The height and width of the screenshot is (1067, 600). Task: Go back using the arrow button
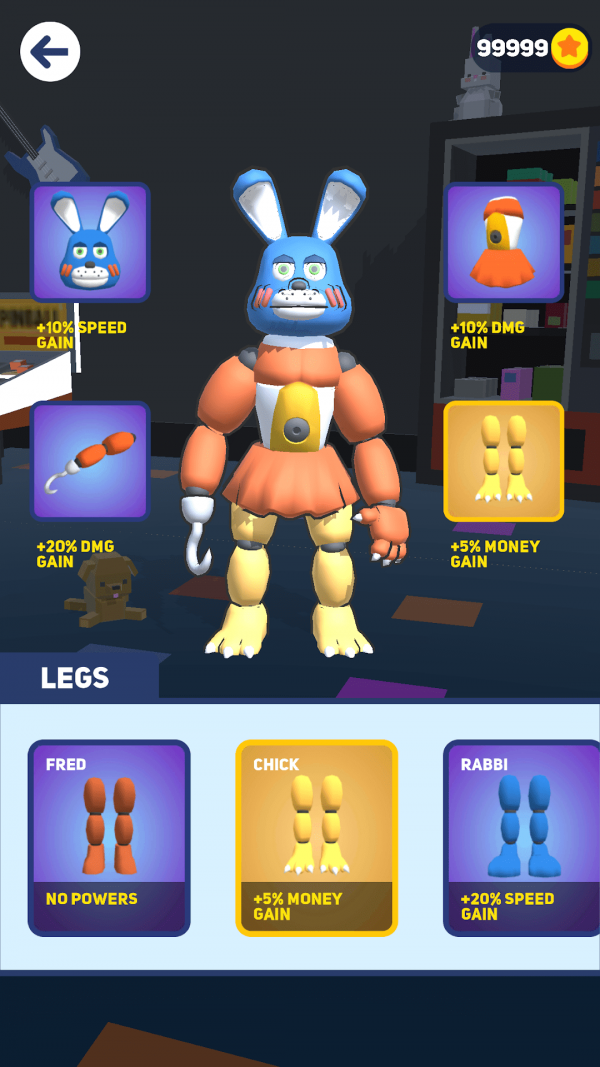[x=50, y=52]
